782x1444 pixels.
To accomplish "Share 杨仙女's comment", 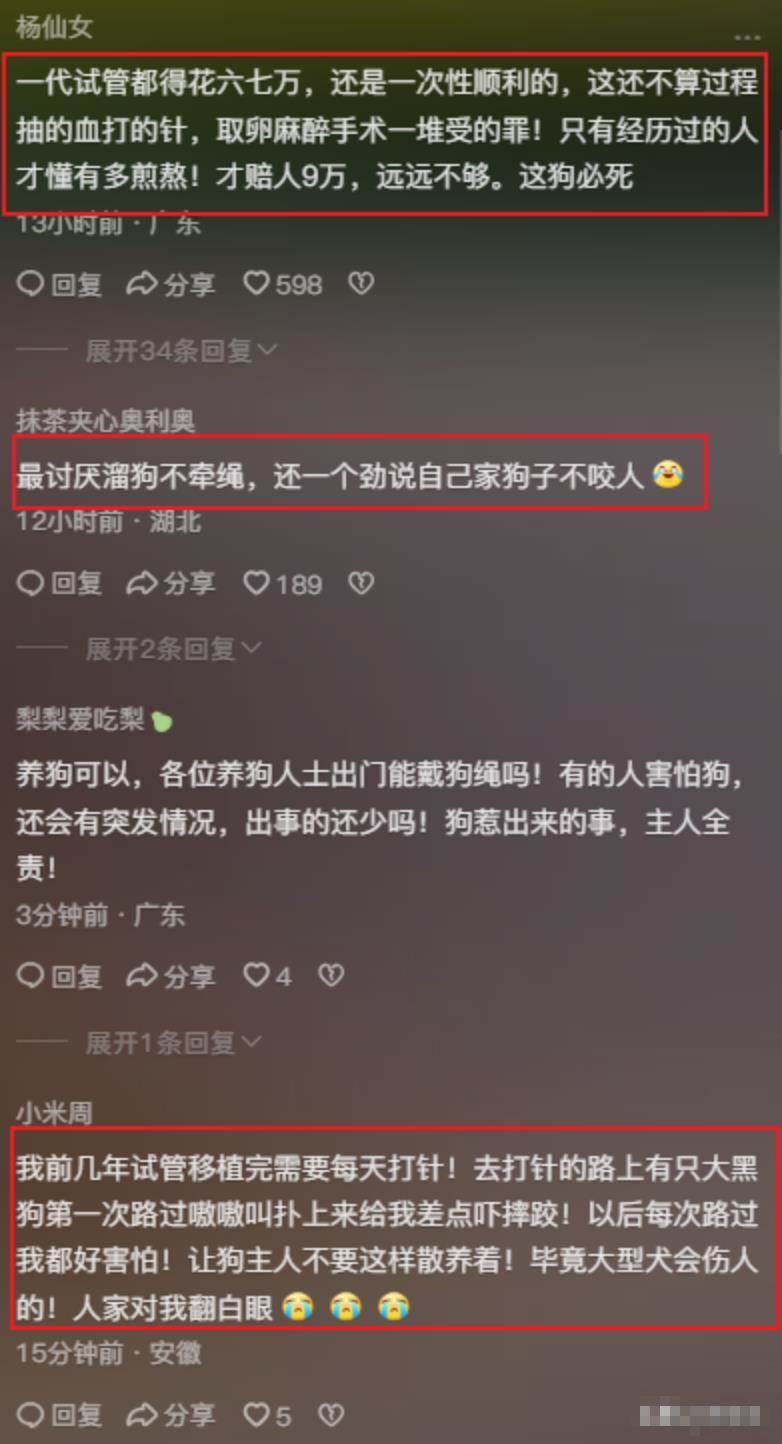I will 171,285.
